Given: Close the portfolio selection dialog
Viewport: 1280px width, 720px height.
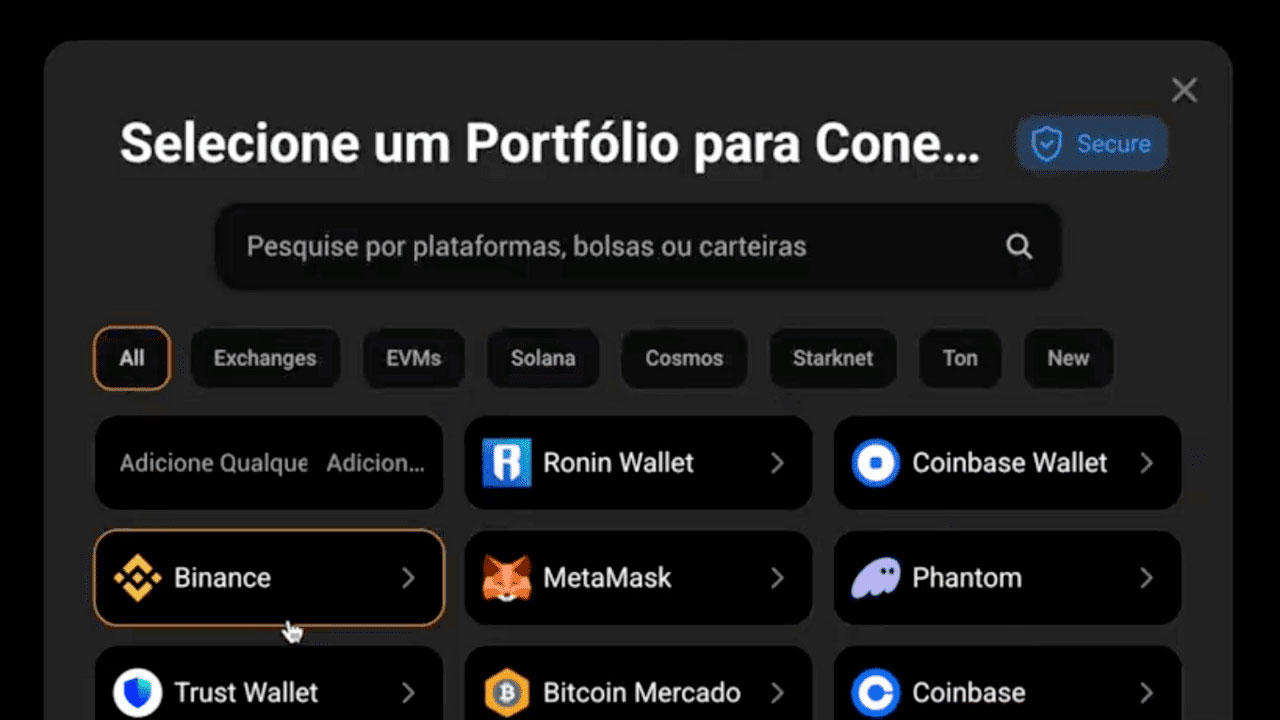Looking at the screenshot, I should pyautogui.click(x=1184, y=91).
